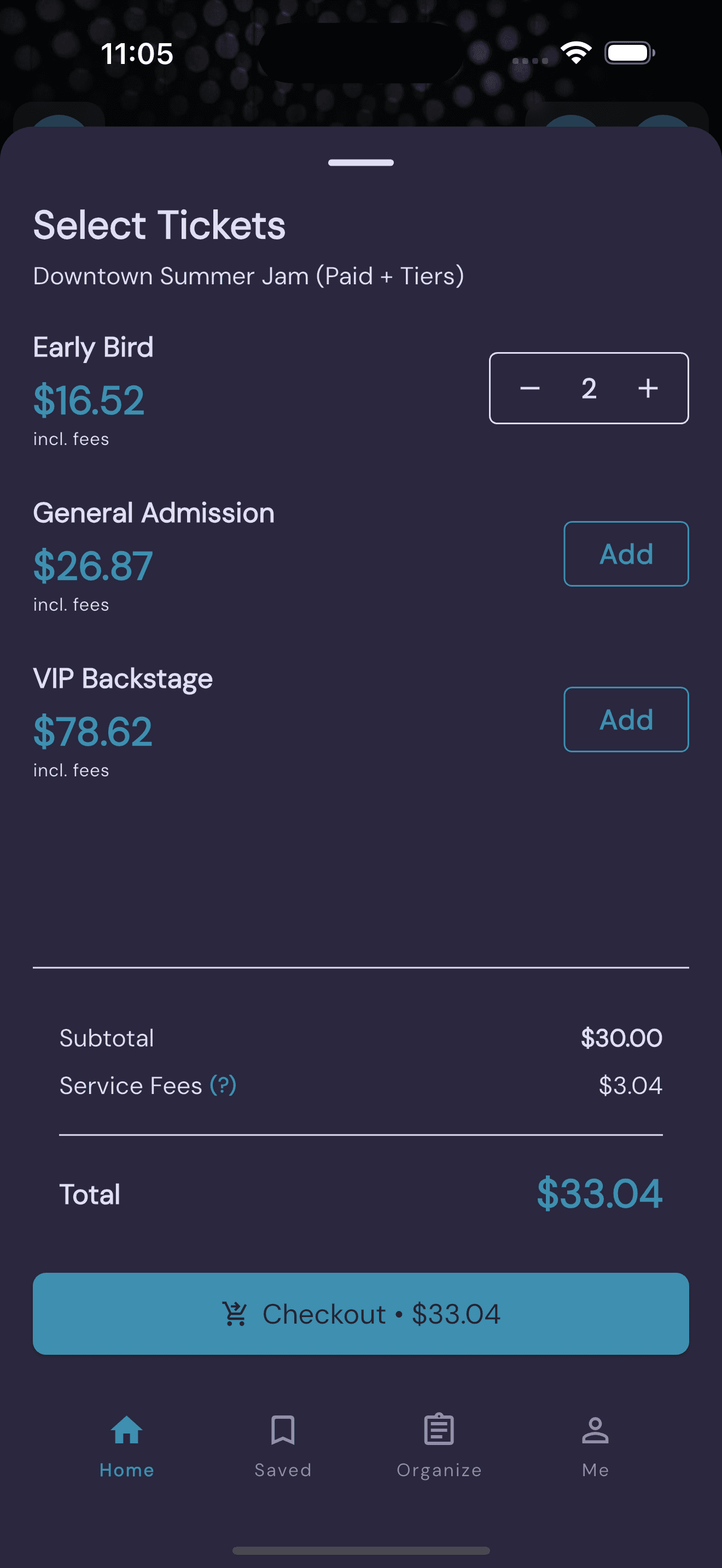Open the Me profile icon
The width and height of the screenshot is (722, 1568).
tap(595, 1429)
